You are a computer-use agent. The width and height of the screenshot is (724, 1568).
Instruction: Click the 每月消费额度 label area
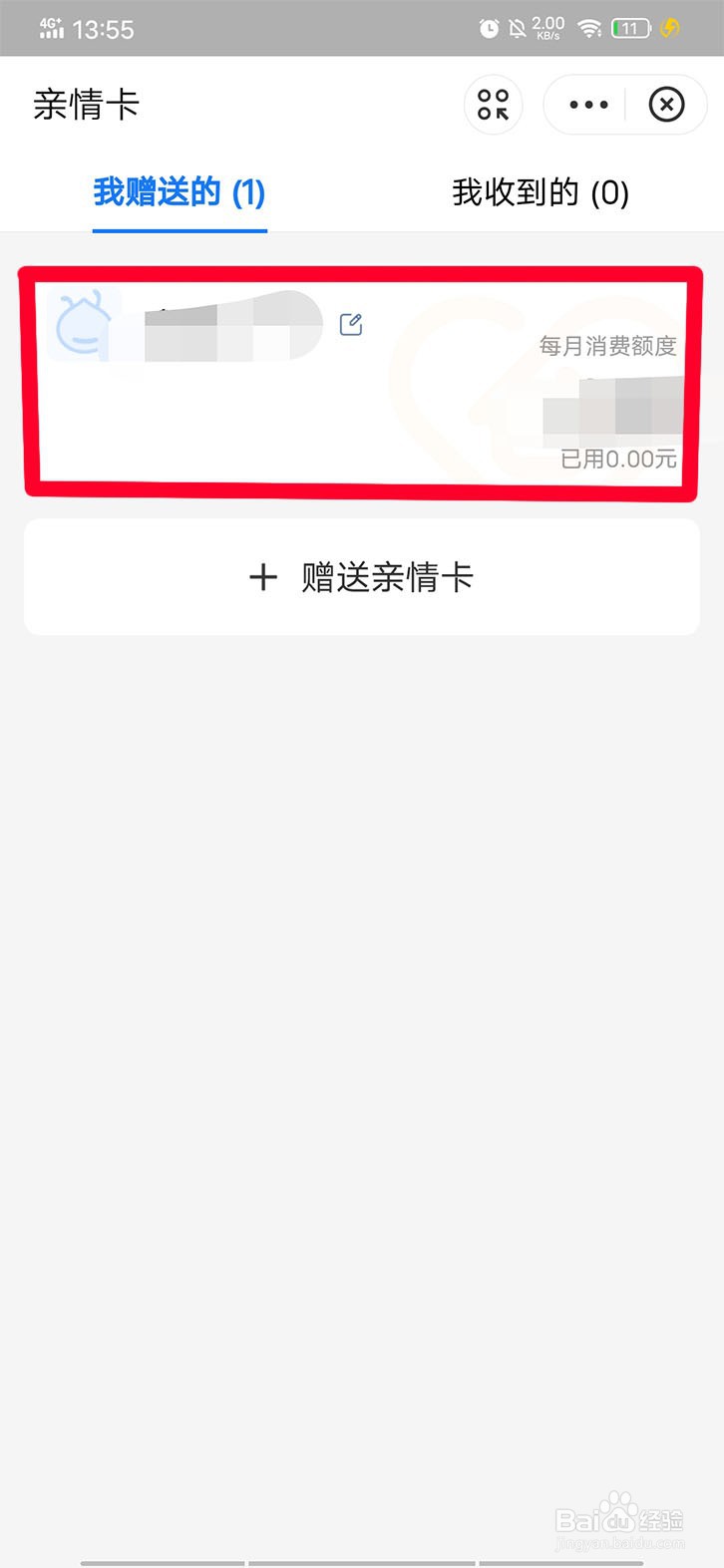click(606, 347)
